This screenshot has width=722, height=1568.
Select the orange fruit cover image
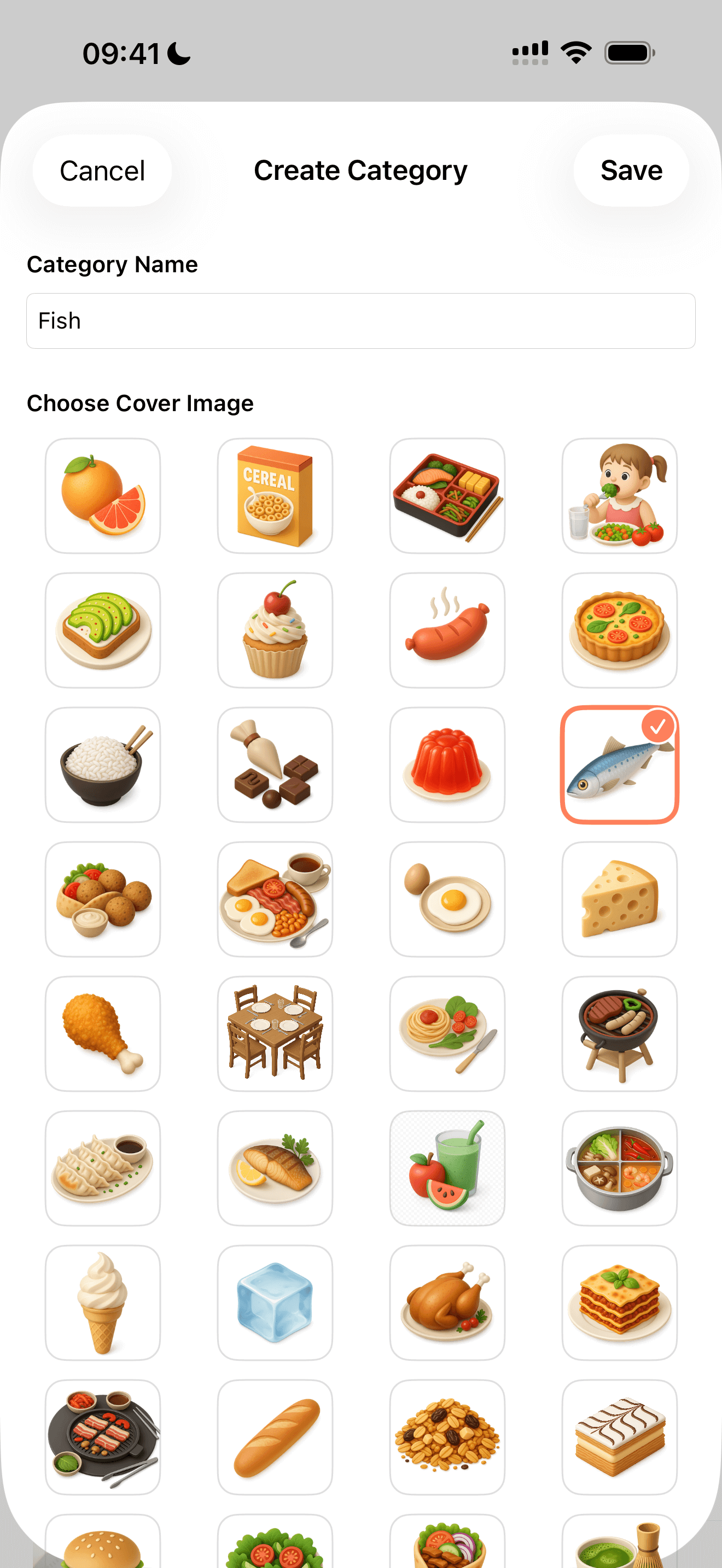(102, 495)
